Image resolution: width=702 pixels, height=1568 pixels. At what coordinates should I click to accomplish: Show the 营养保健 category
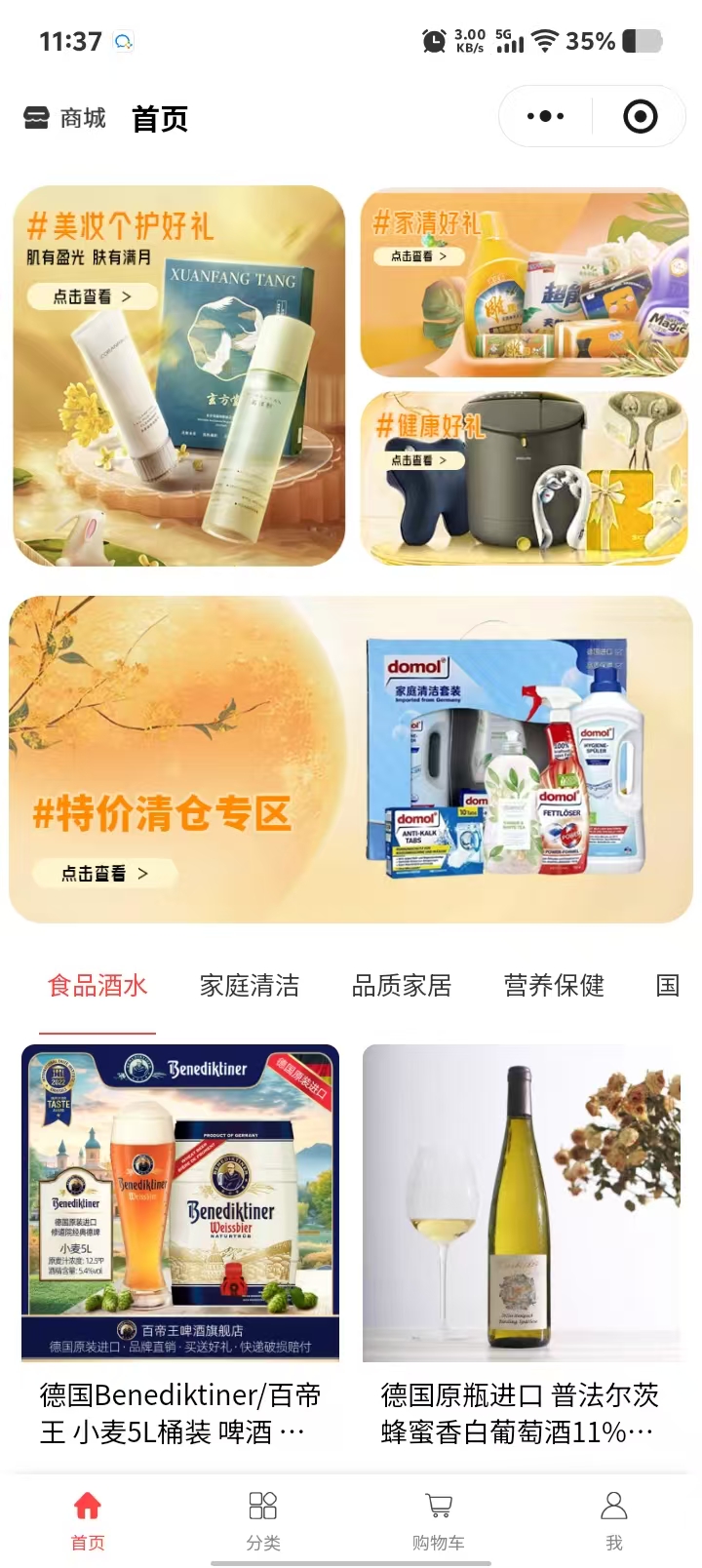tap(554, 986)
